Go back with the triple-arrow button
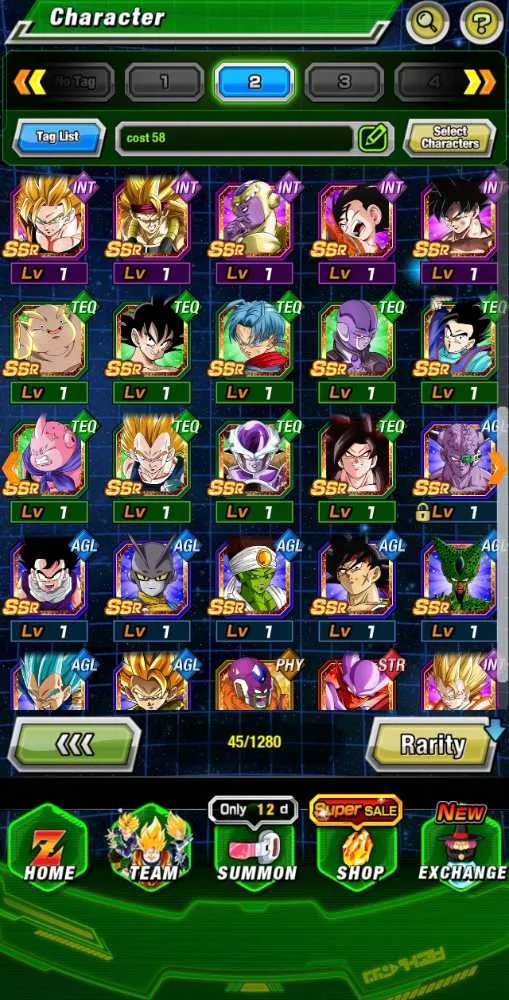 coord(75,744)
